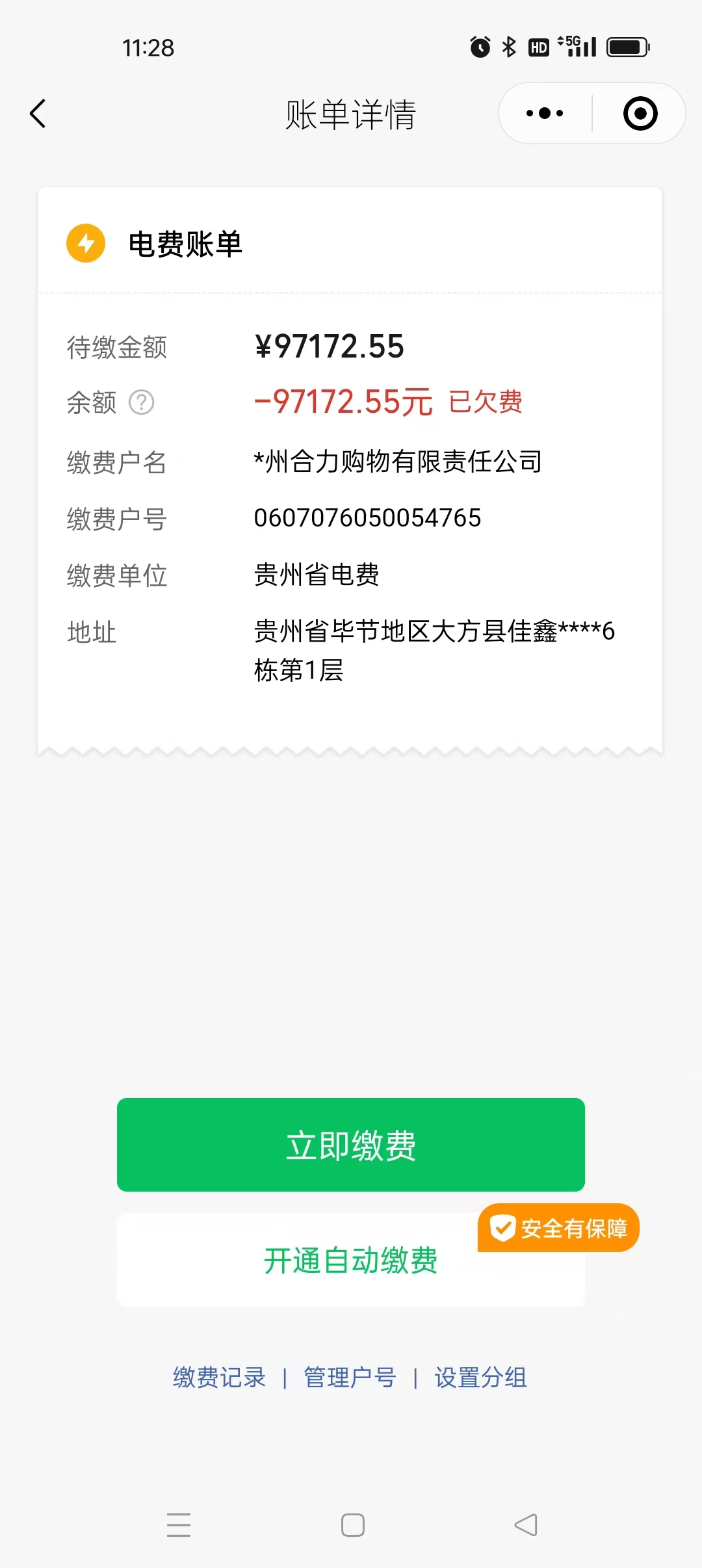Go back from the 账单详情 page
The height and width of the screenshot is (1568, 702).
pyautogui.click(x=38, y=114)
